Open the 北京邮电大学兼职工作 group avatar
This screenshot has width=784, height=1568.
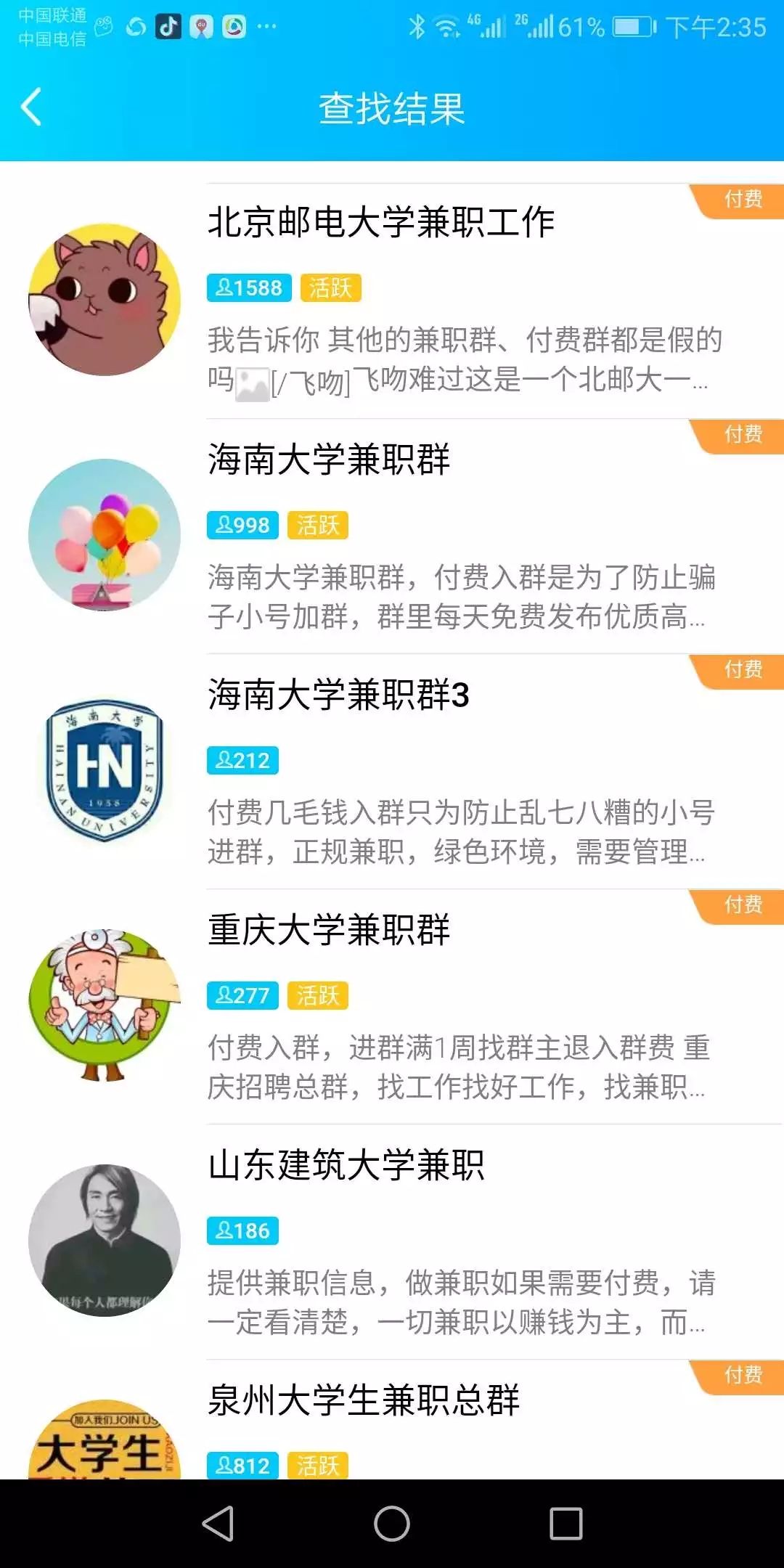point(106,301)
